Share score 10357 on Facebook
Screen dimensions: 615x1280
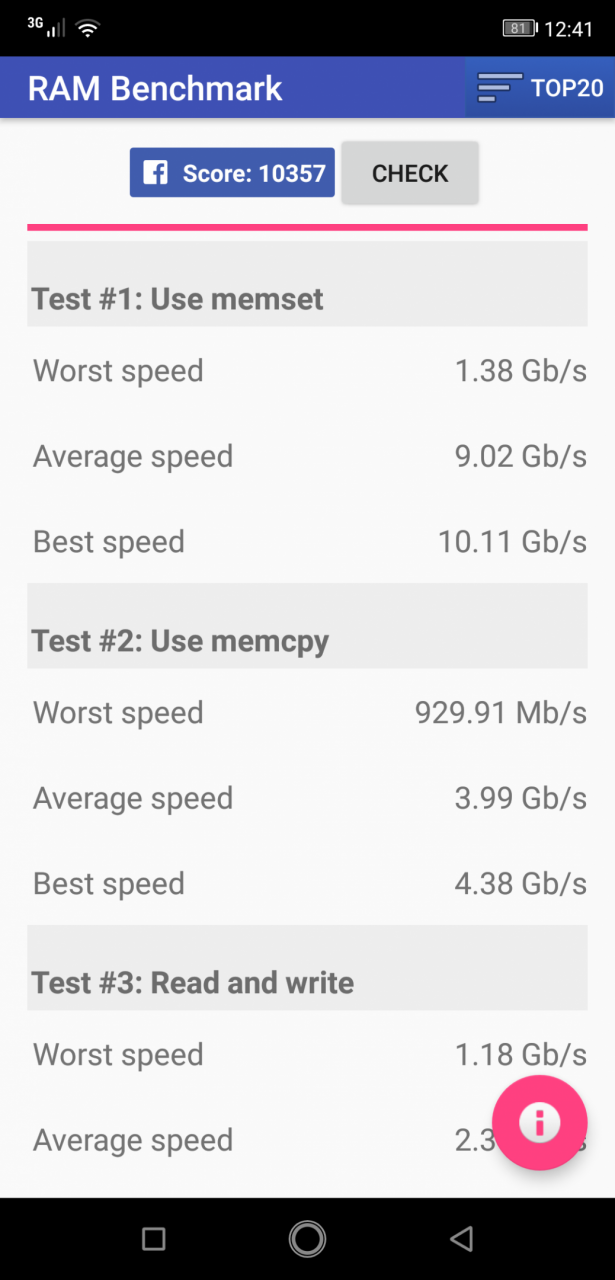tap(232, 173)
